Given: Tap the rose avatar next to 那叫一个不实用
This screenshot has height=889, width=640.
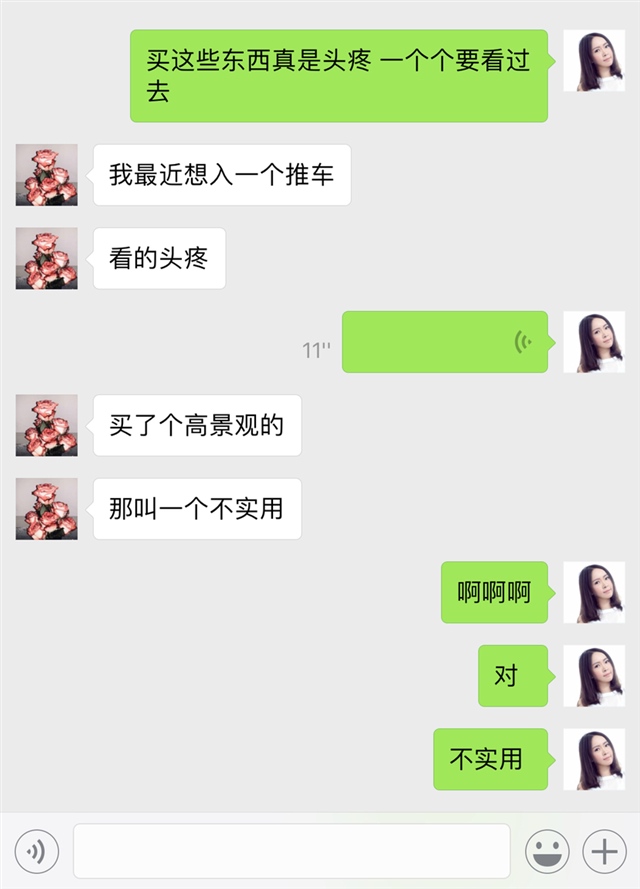Looking at the screenshot, I should (46, 508).
